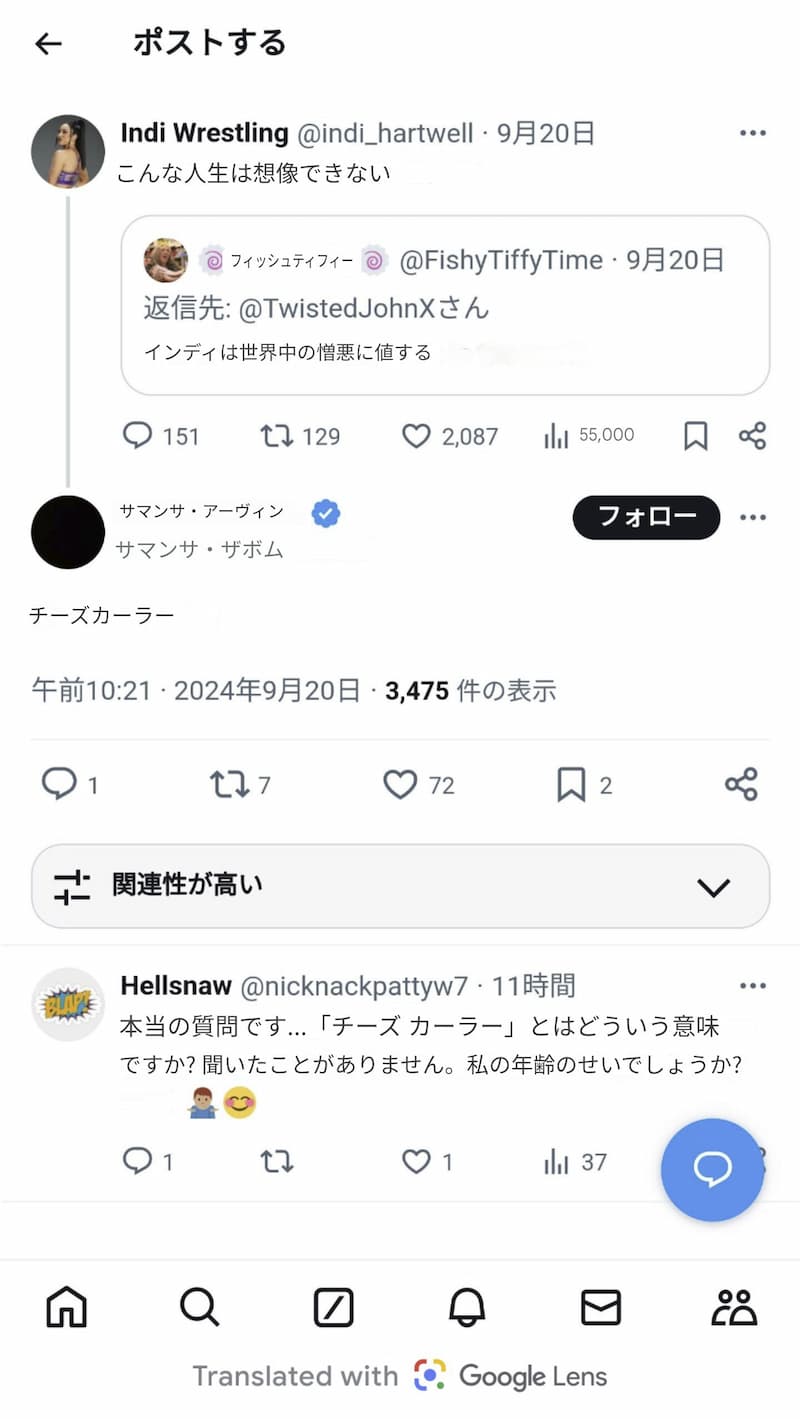Open the notifications bell tab
This screenshot has width=800, height=1419.
coord(466,1307)
